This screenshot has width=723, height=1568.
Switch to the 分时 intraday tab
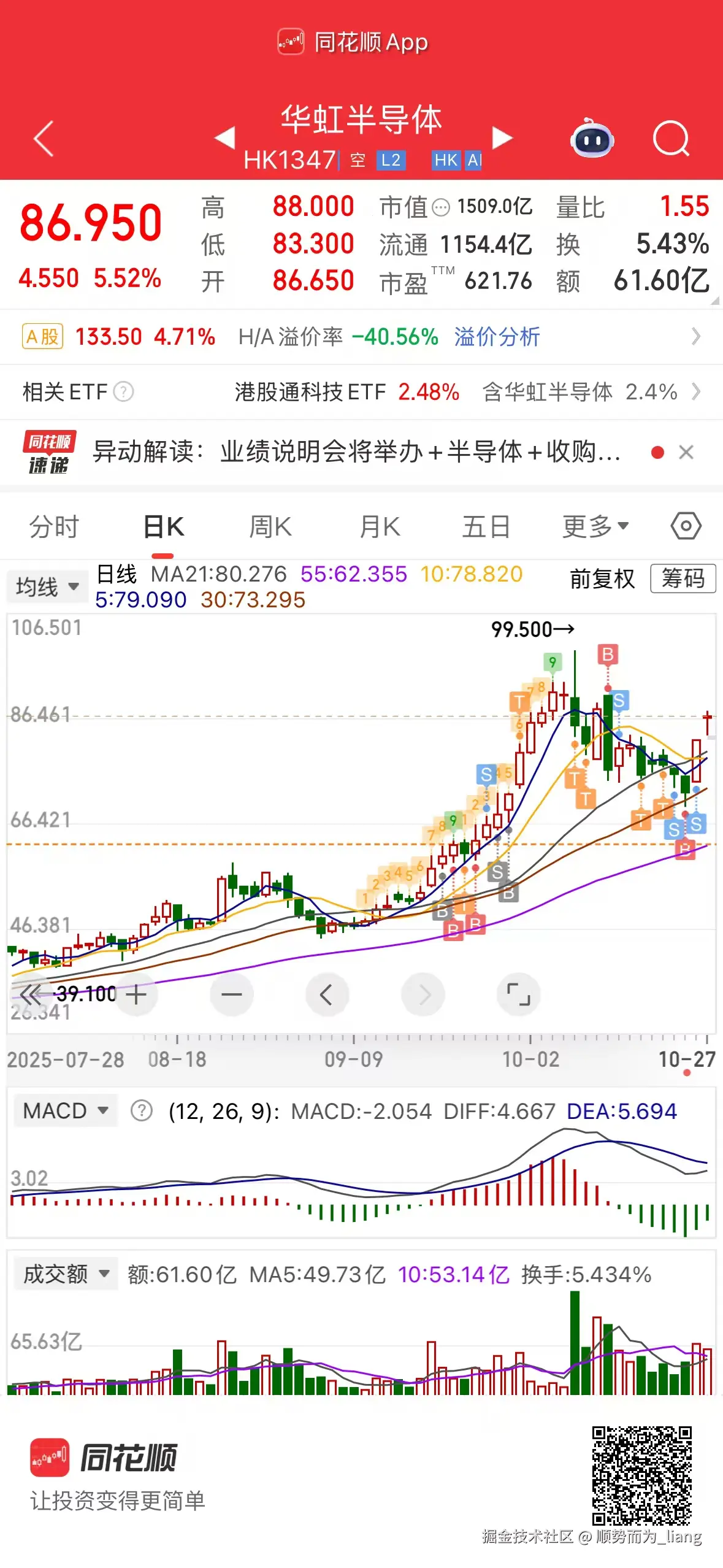(x=54, y=526)
